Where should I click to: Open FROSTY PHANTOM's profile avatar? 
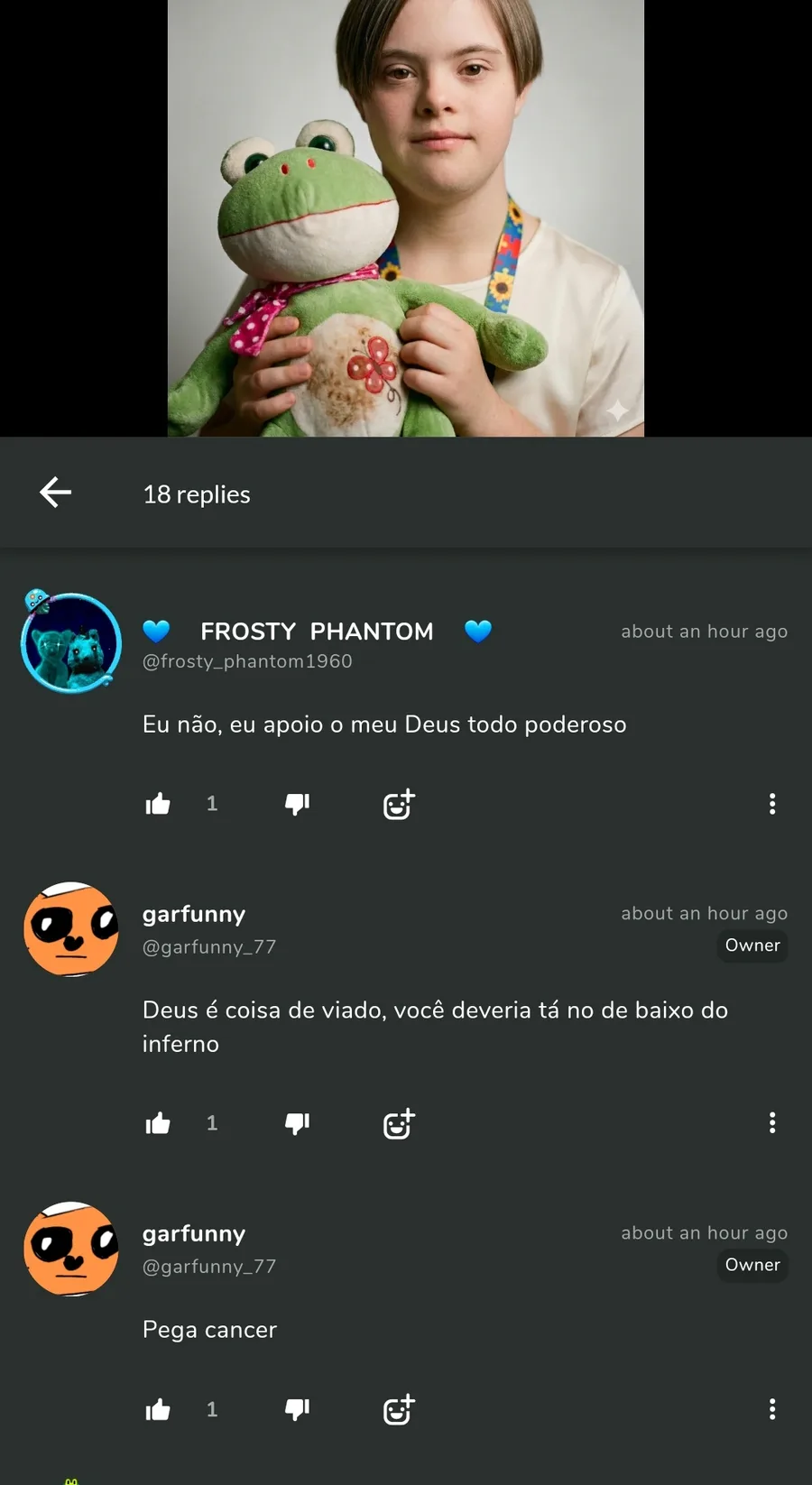click(71, 642)
